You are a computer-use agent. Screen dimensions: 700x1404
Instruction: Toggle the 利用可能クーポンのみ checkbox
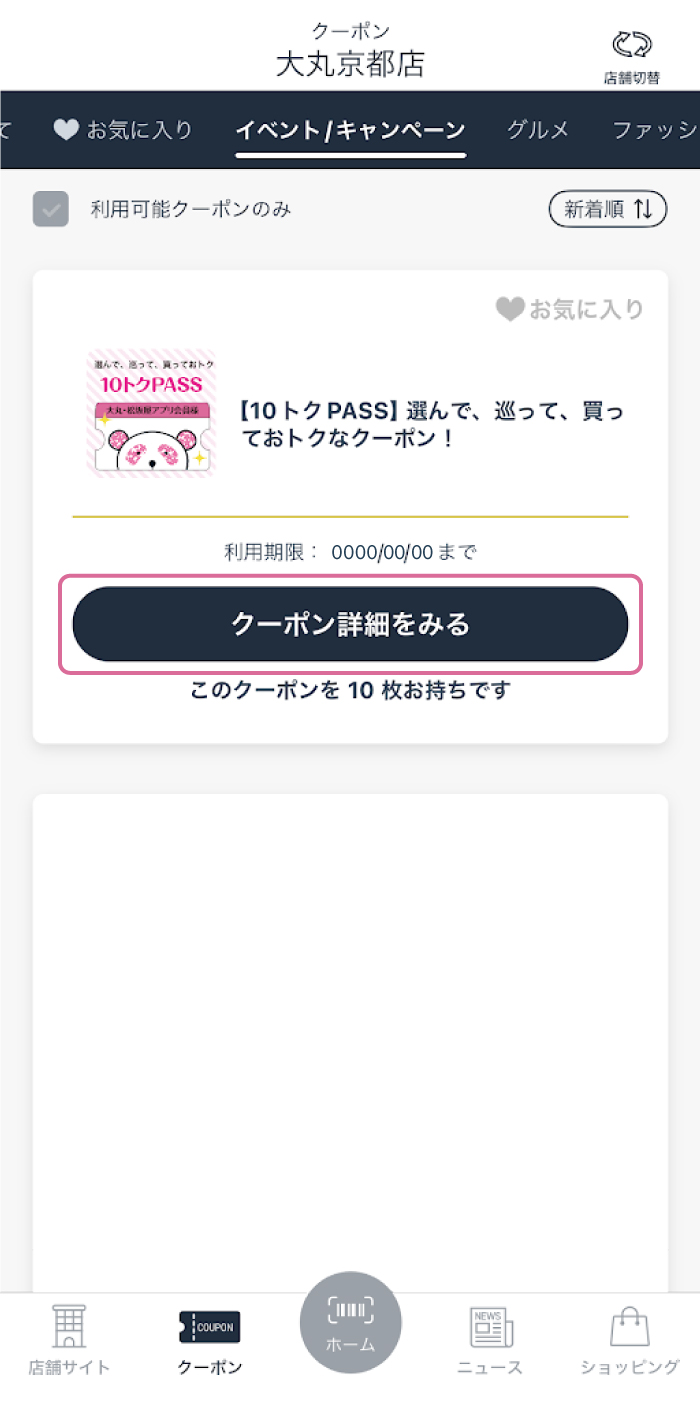[51, 209]
